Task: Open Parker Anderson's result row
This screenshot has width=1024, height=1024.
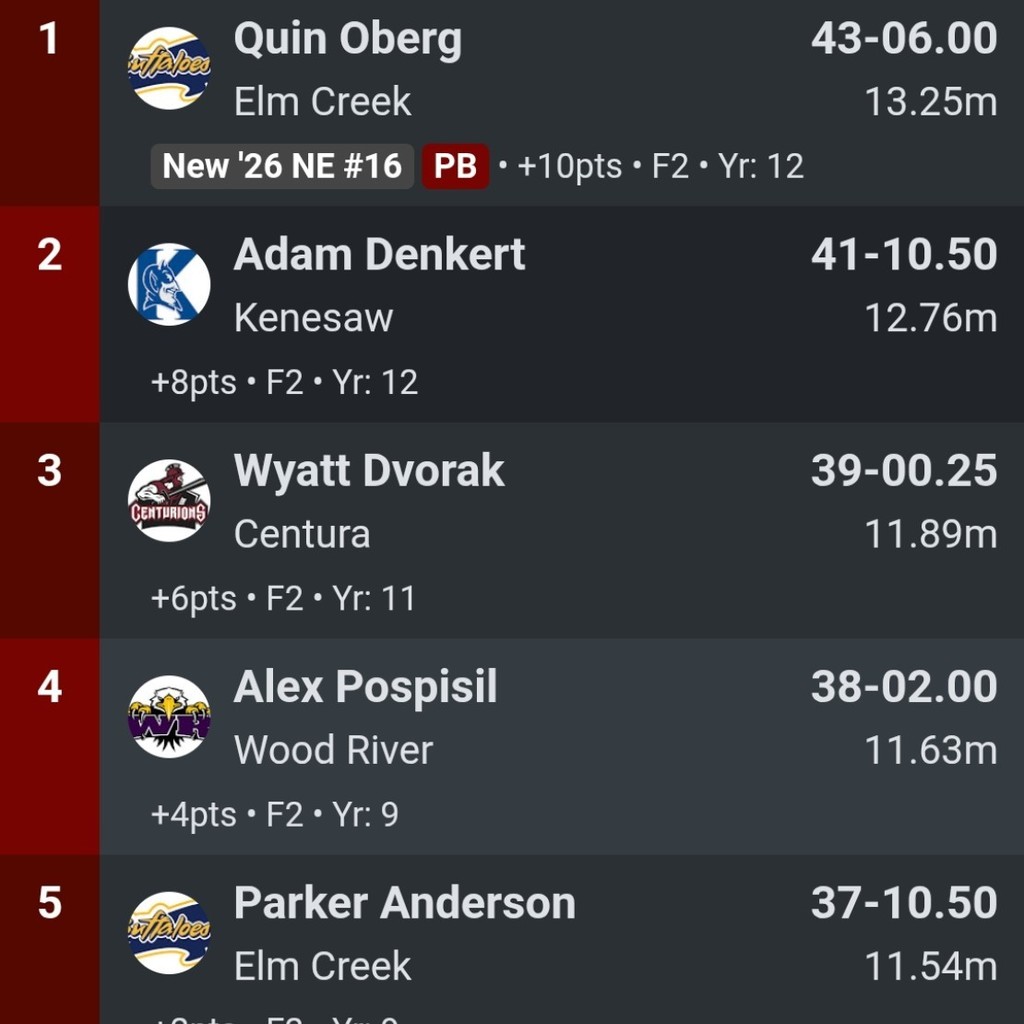Action: click(x=560, y=940)
